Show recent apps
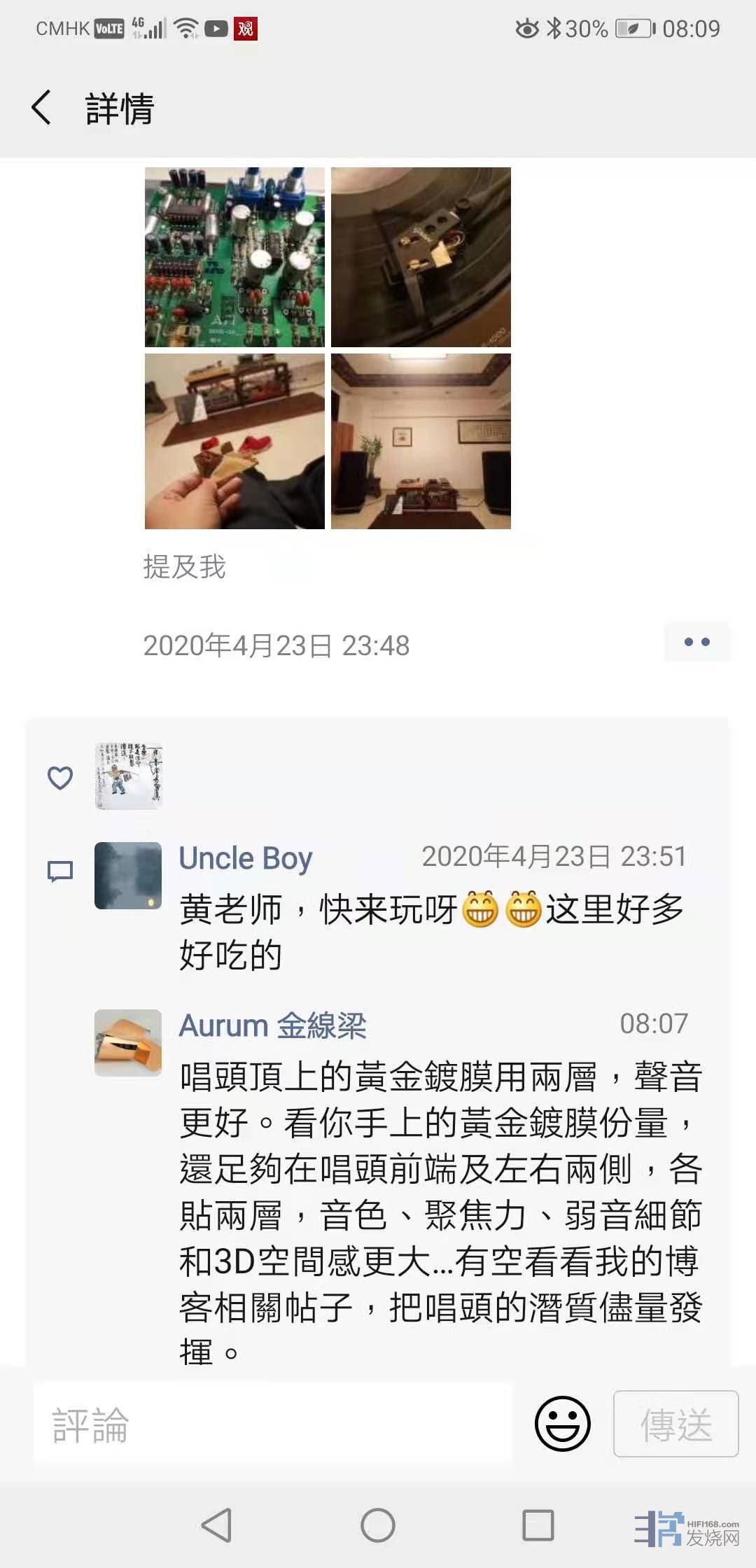This screenshot has width=756, height=1568. (x=538, y=1525)
